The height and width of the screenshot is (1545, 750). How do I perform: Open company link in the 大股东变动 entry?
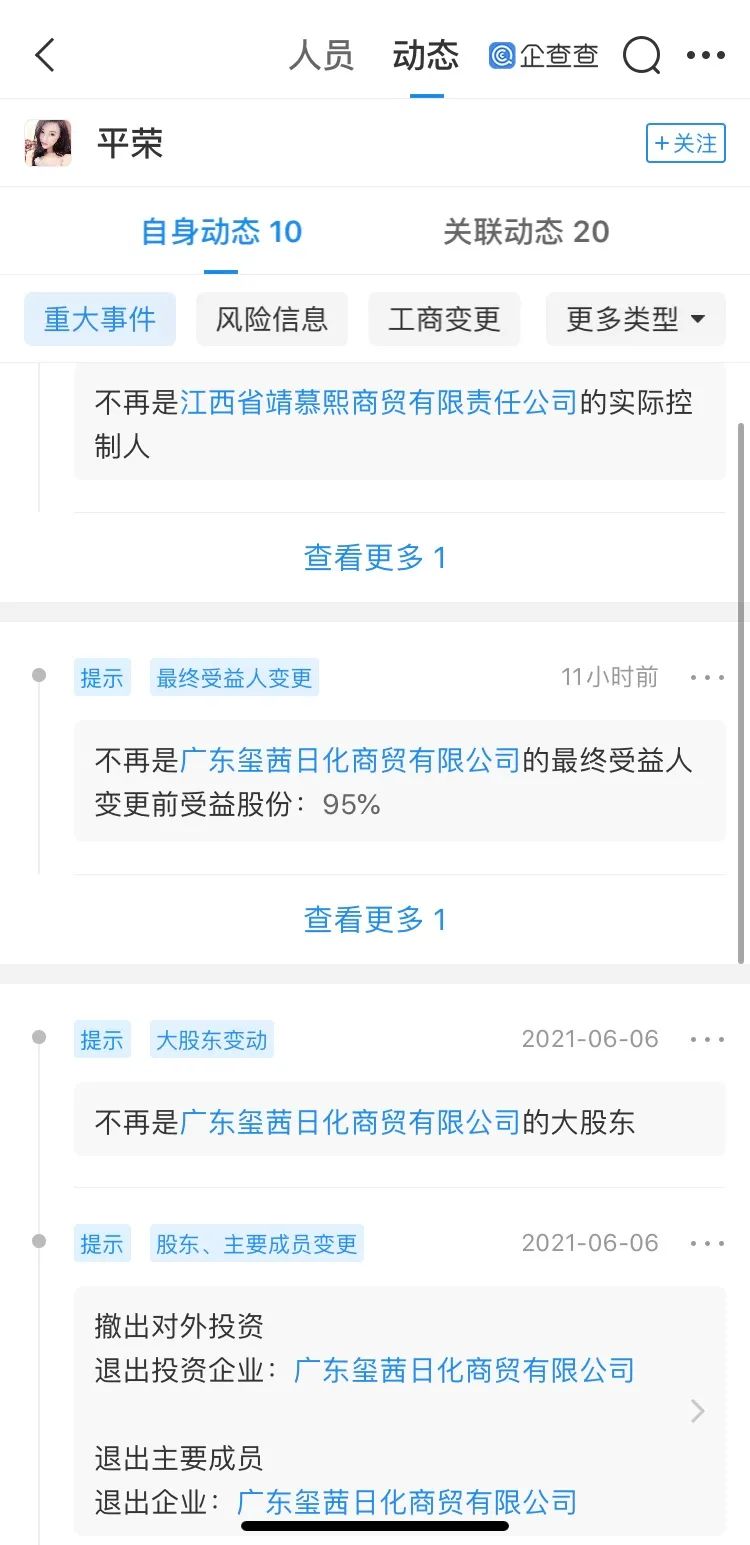click(350, 1122)
